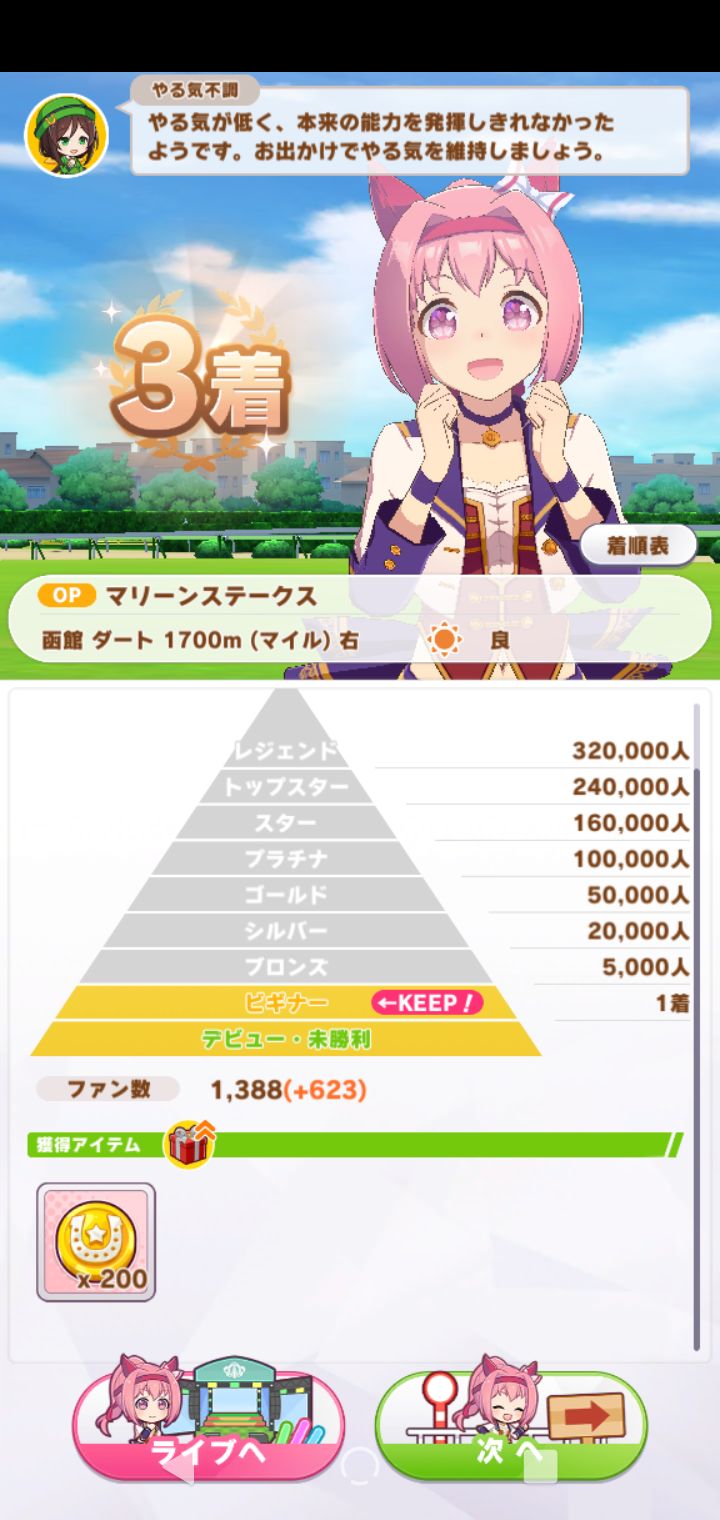Open the 着順表 placement table
The height and width of the screenshot is (1520, 720).
[640, 544]
